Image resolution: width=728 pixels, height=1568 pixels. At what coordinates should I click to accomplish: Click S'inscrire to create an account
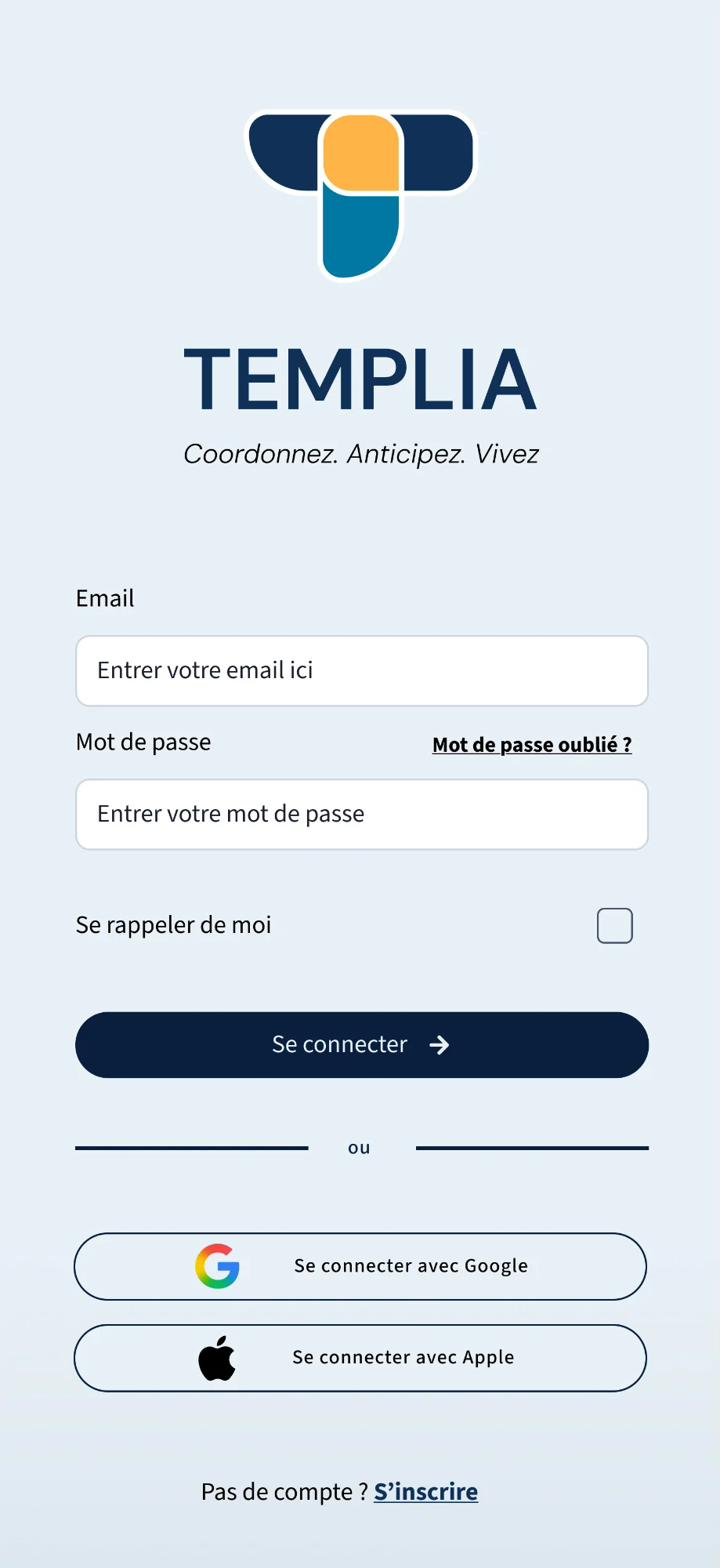click(425, 1491)
